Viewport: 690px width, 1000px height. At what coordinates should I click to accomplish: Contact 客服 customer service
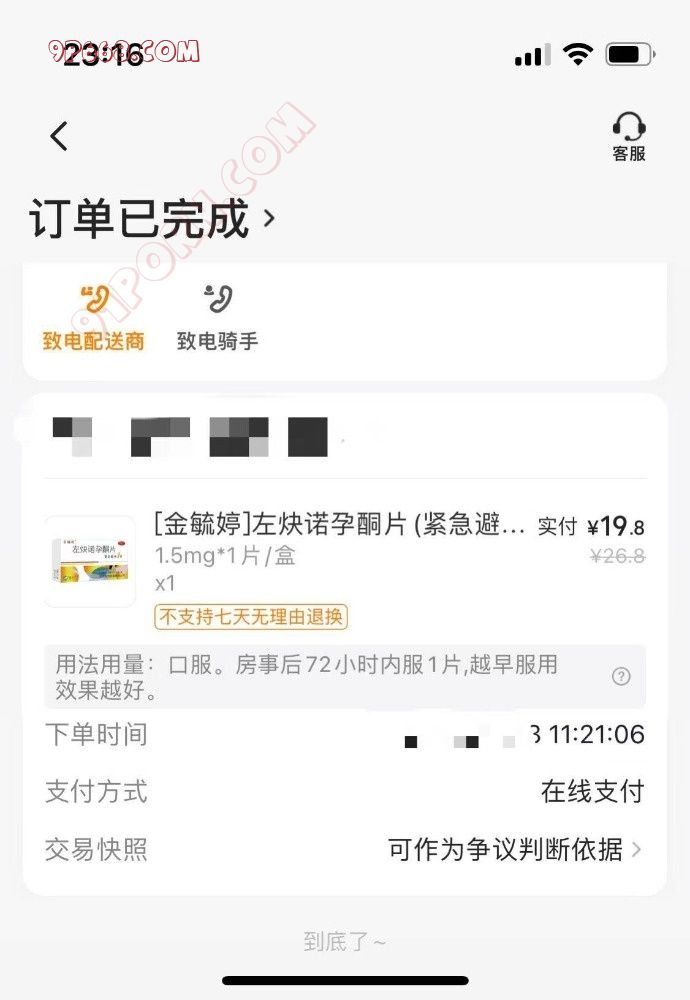[629, 137]
